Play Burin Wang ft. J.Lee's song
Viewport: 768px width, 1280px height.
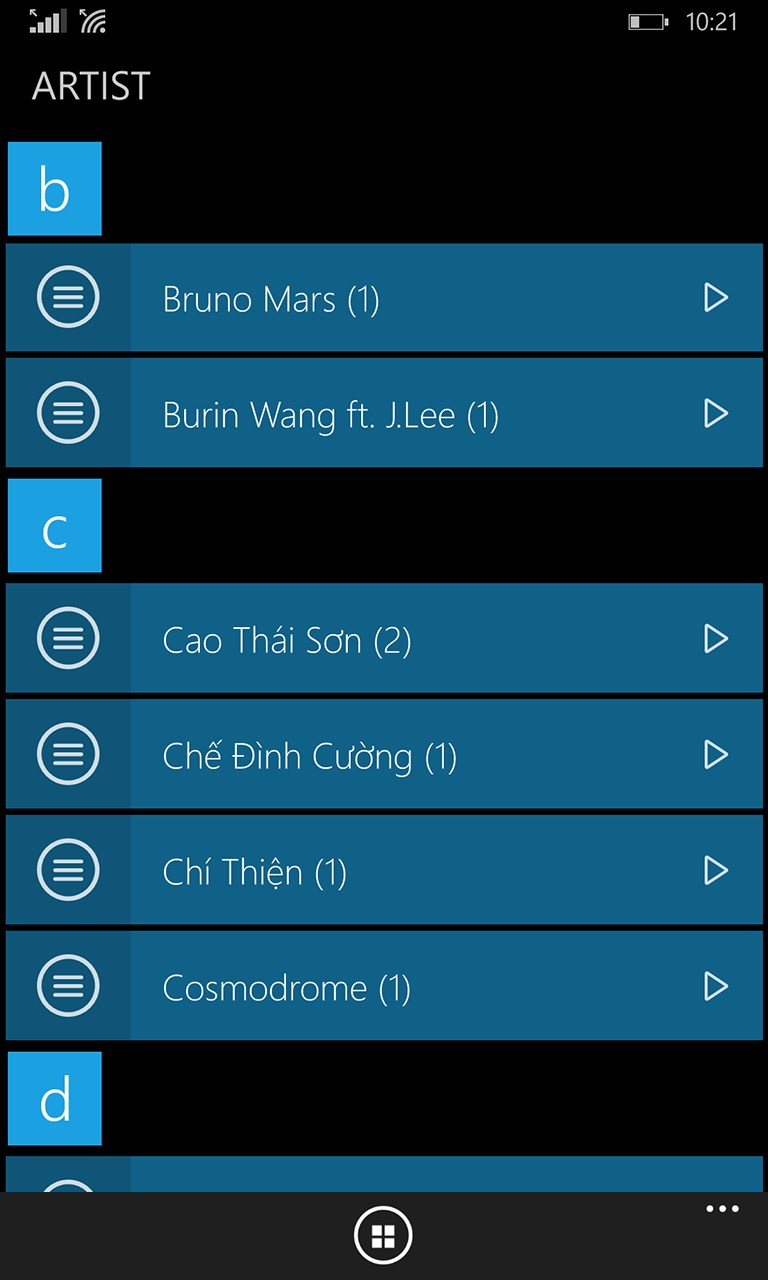[715, 412]
